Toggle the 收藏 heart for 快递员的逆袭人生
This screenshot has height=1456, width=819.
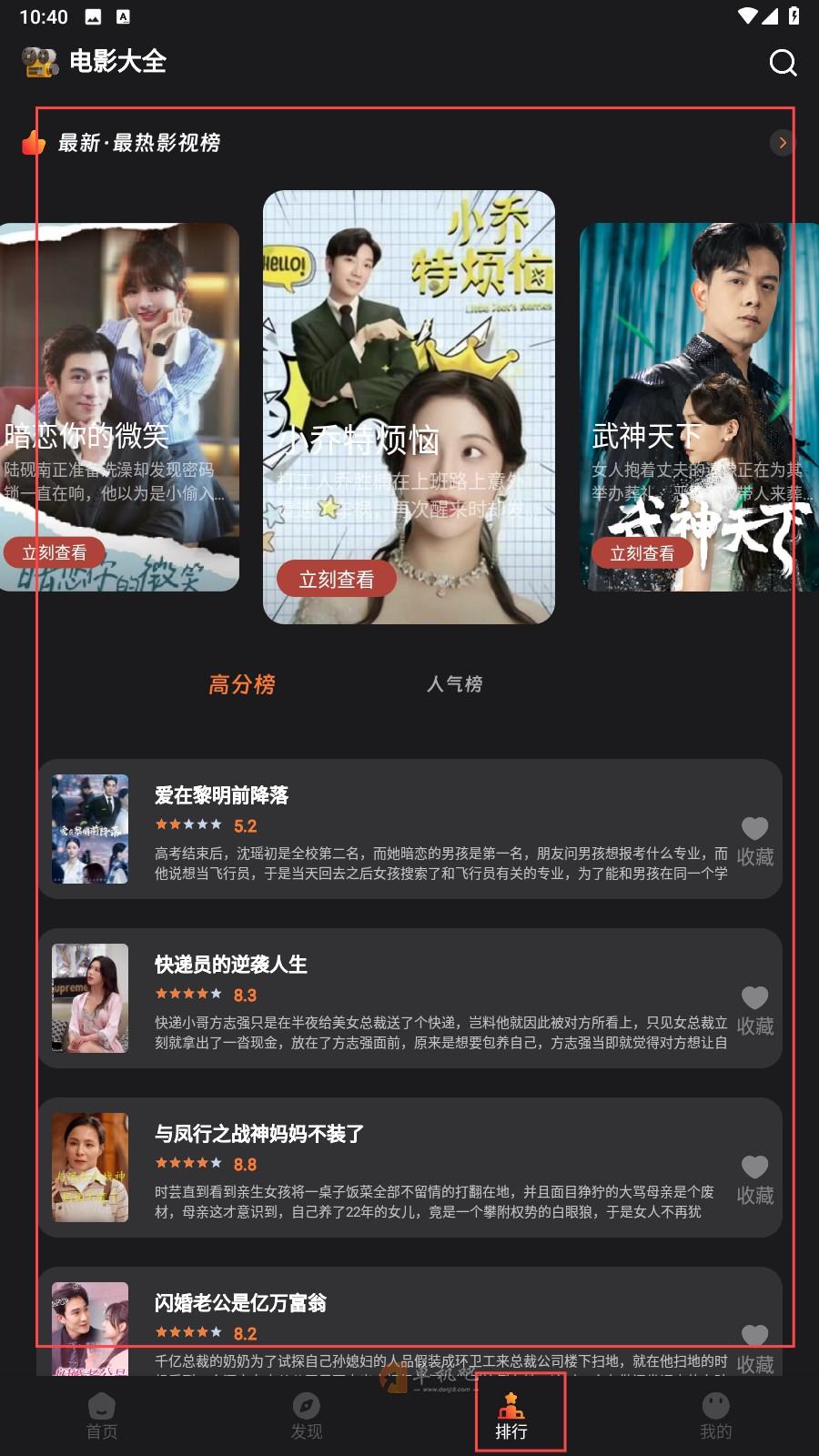click(x=754, y=997)
